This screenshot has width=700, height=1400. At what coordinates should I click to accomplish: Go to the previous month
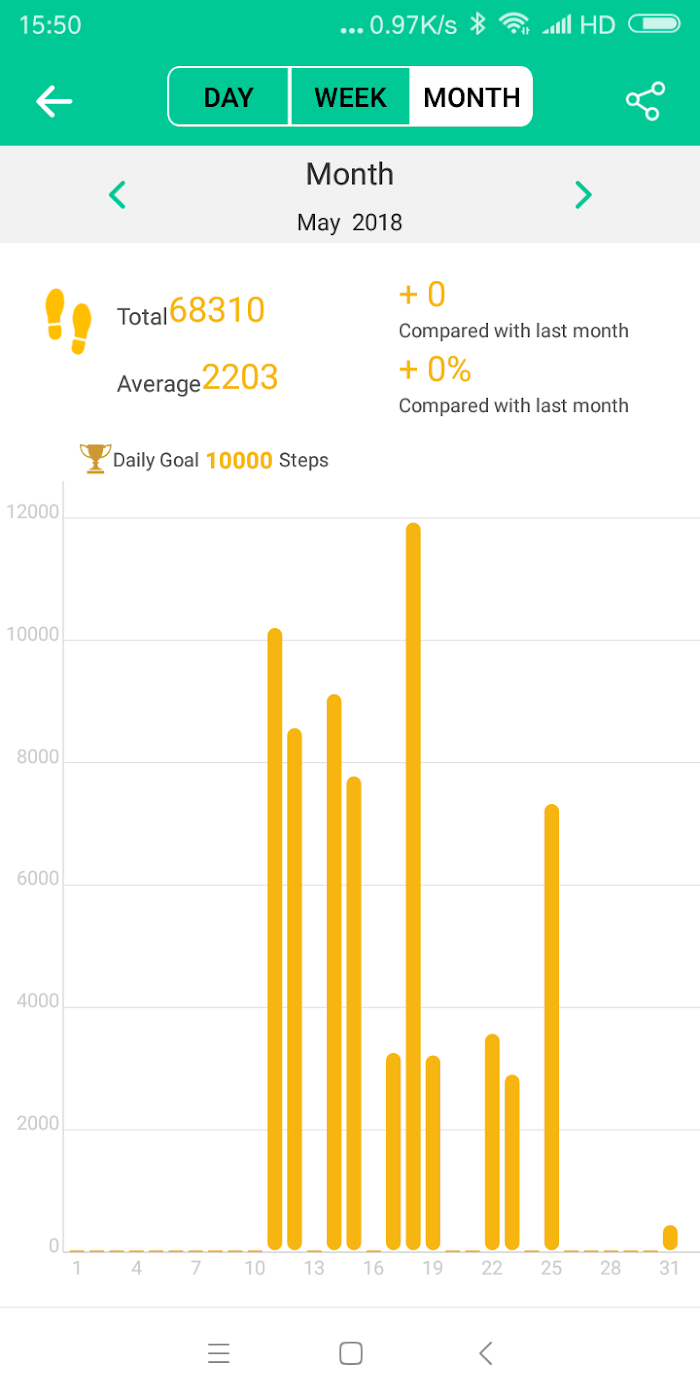(118, 194)
